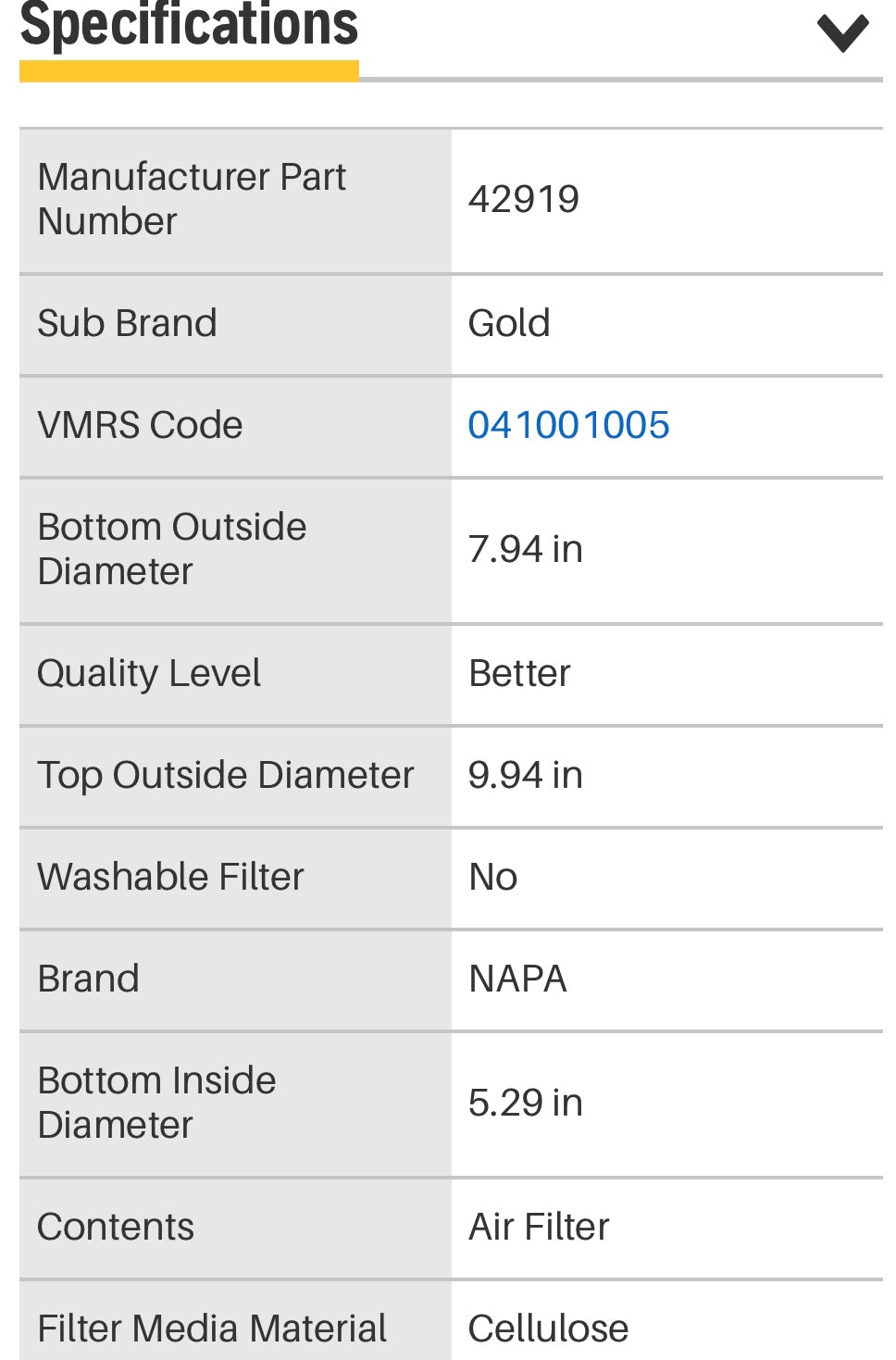Click the Brand value NAPA
896x1360 pixels.
tap(516, 978)
